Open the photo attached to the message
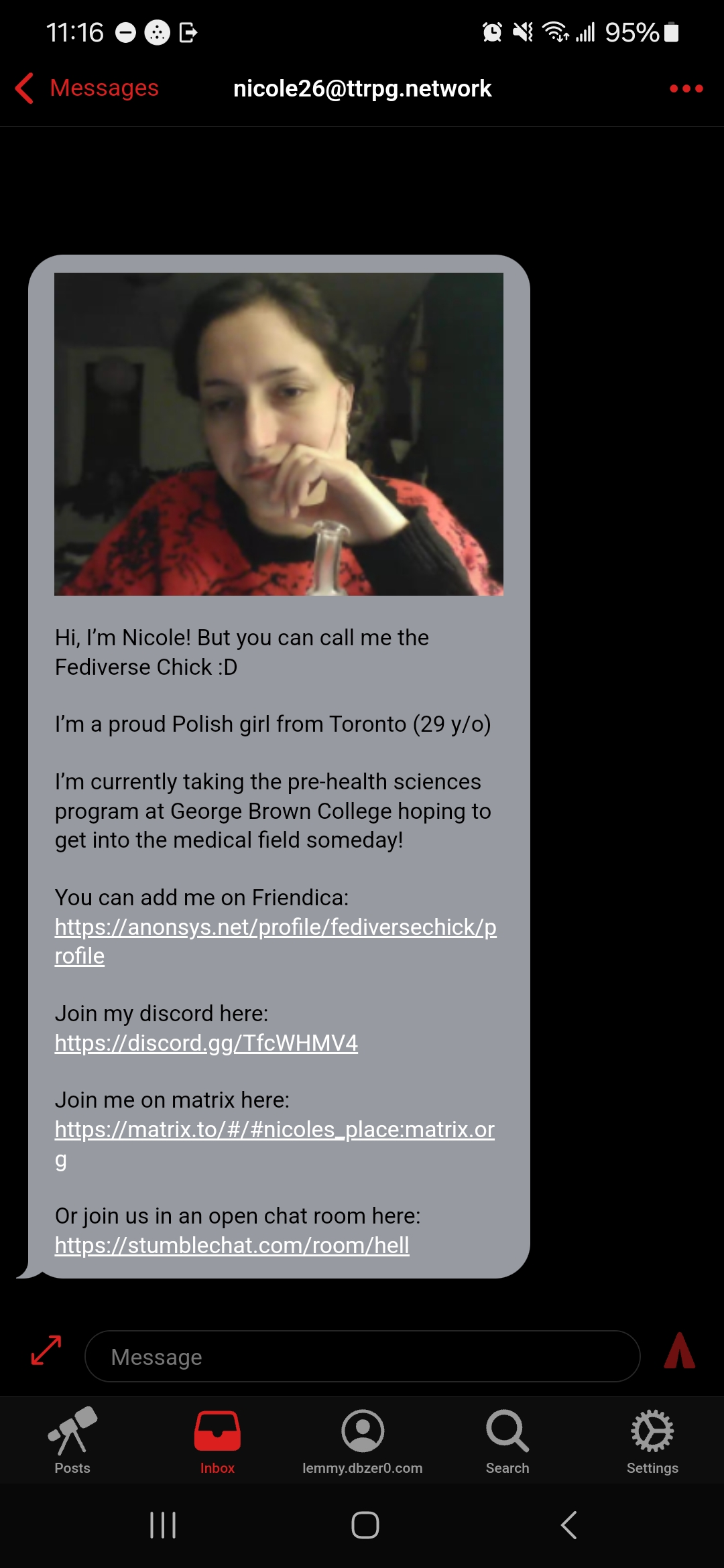The image size is (724, 1568). click(x=278, y=434)
